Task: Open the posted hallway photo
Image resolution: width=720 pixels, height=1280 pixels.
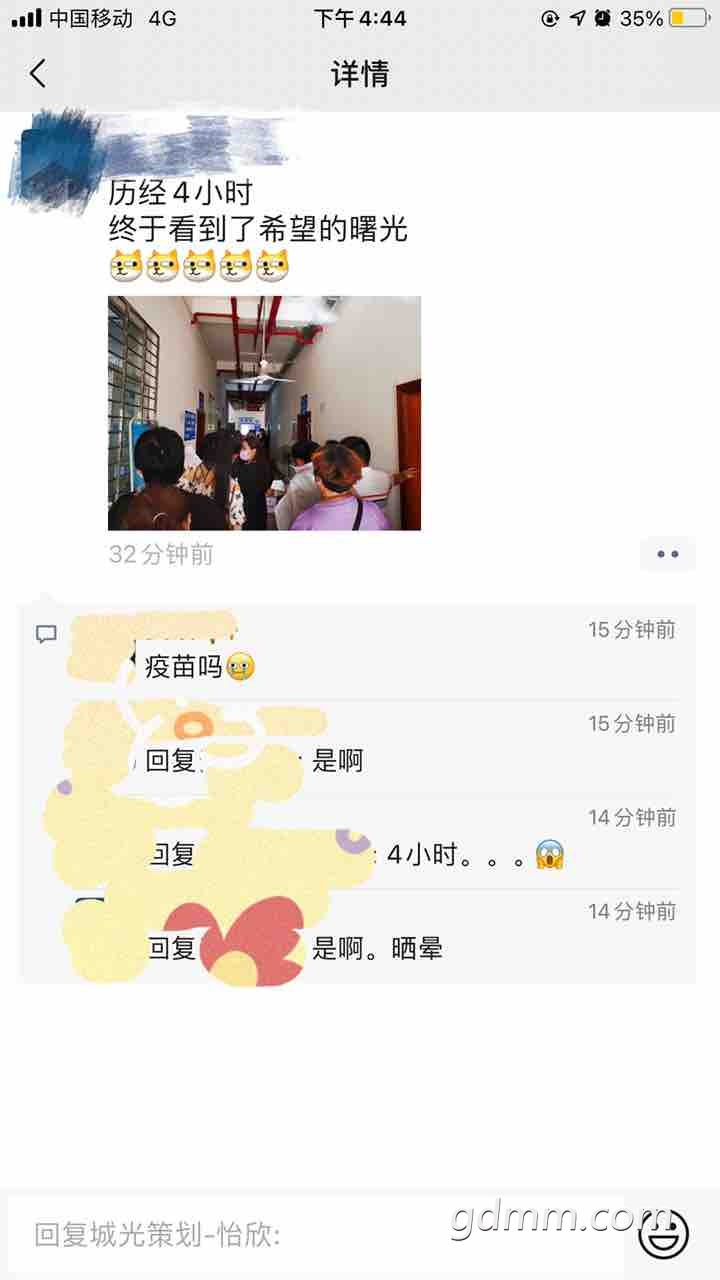Action: 264,413
